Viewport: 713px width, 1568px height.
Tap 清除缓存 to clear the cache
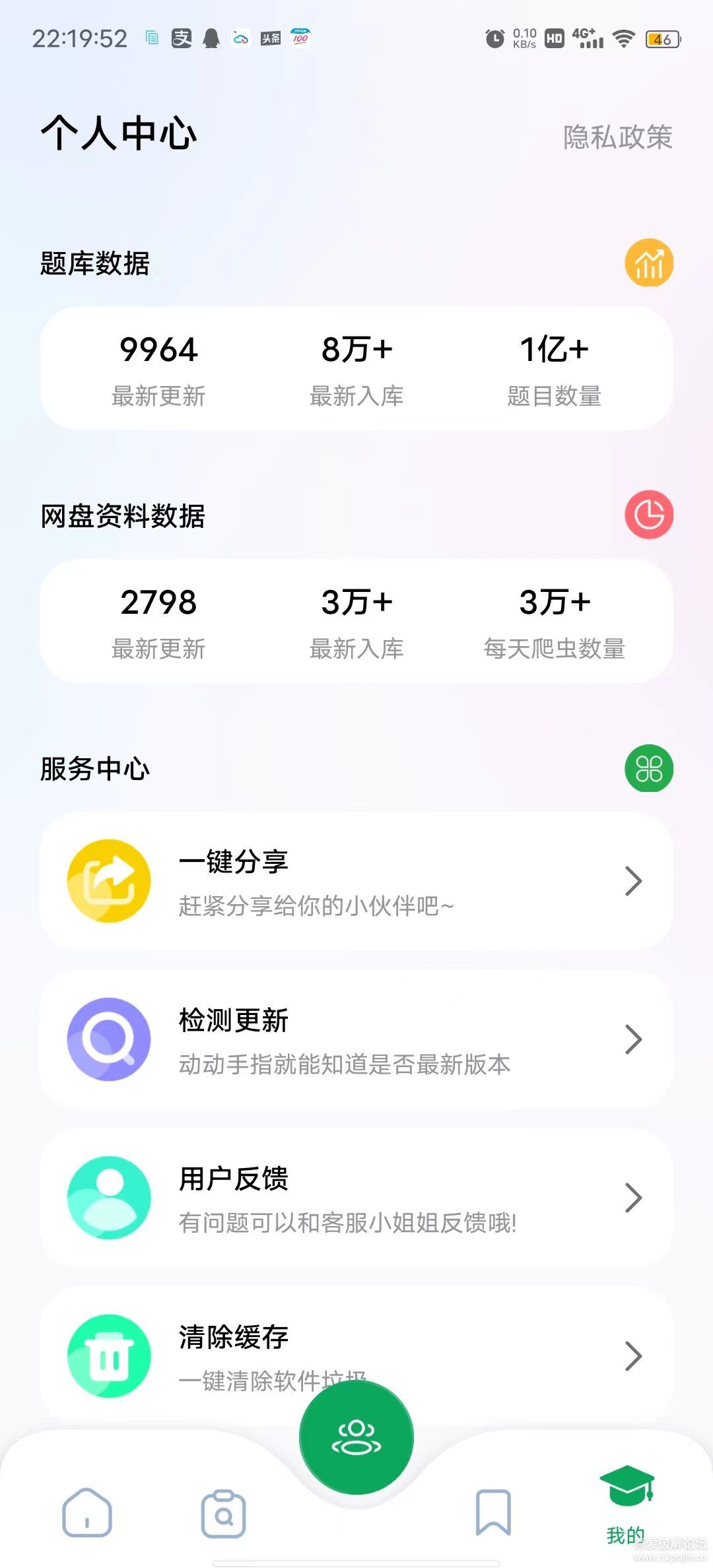232,1339
